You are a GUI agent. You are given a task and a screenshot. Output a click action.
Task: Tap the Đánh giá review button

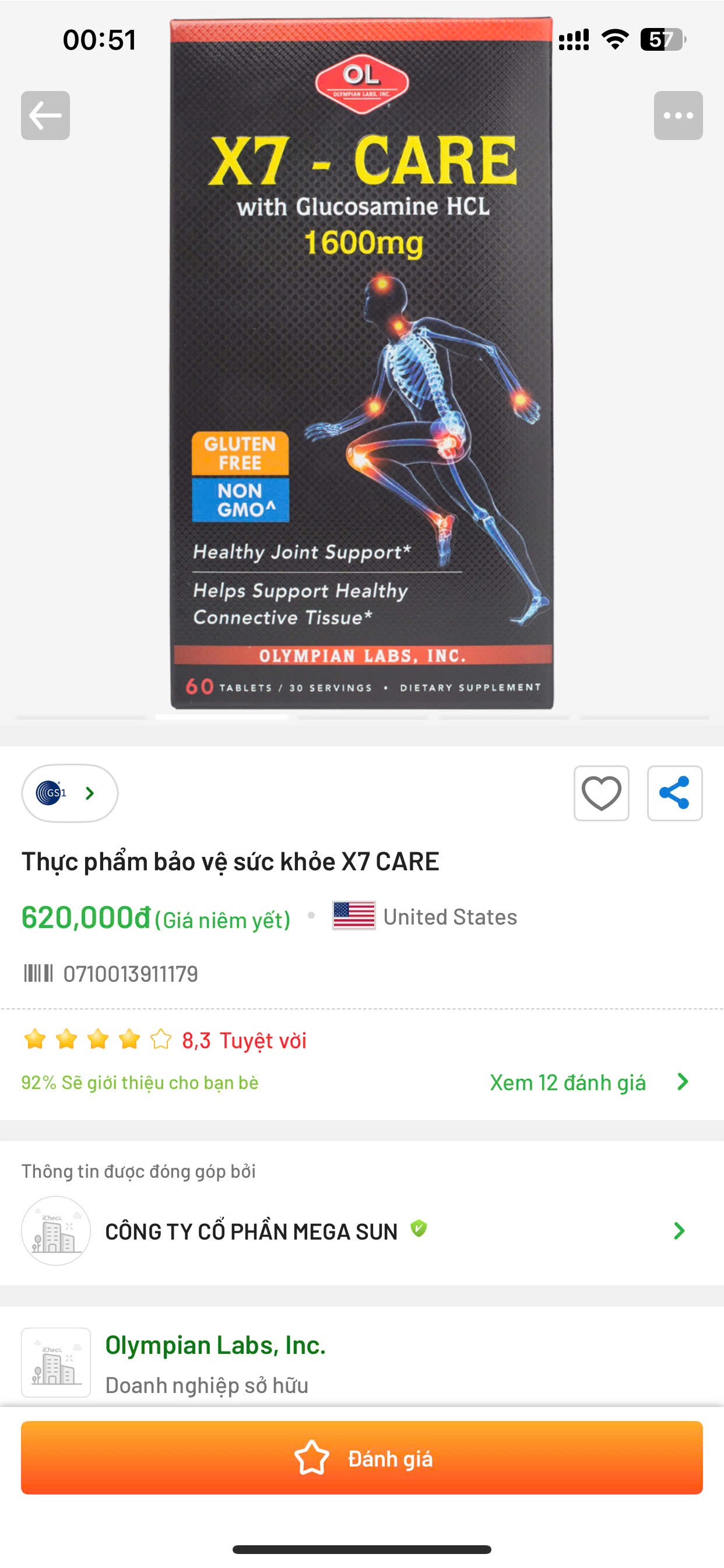point(361,1458)
